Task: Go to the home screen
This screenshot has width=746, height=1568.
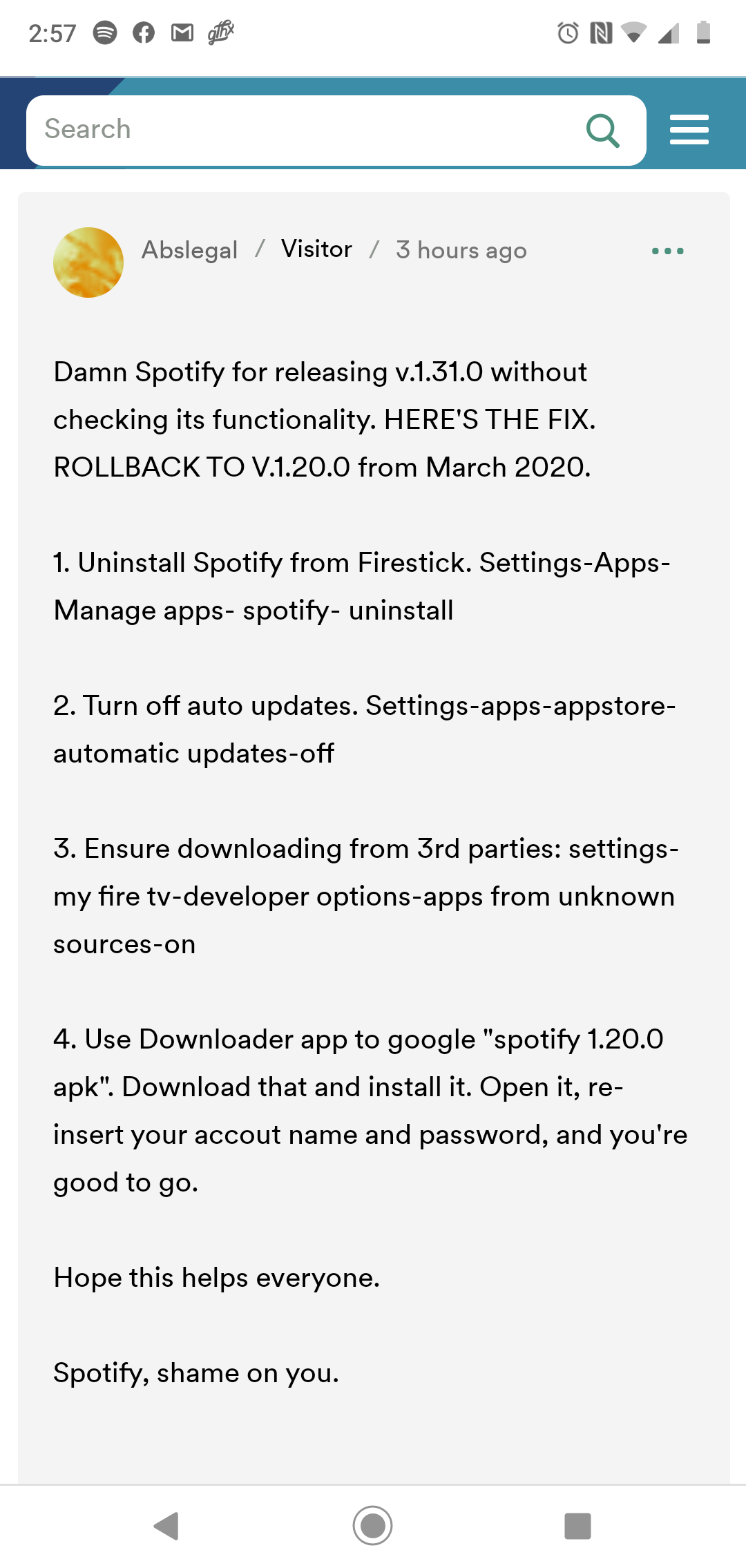Action: [x=373, y=1526]
